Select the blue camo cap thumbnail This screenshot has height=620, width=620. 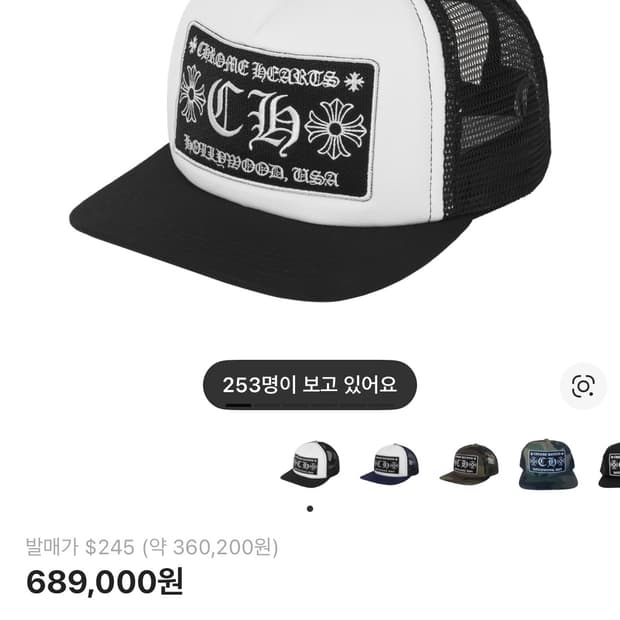[x=548, y=464]
